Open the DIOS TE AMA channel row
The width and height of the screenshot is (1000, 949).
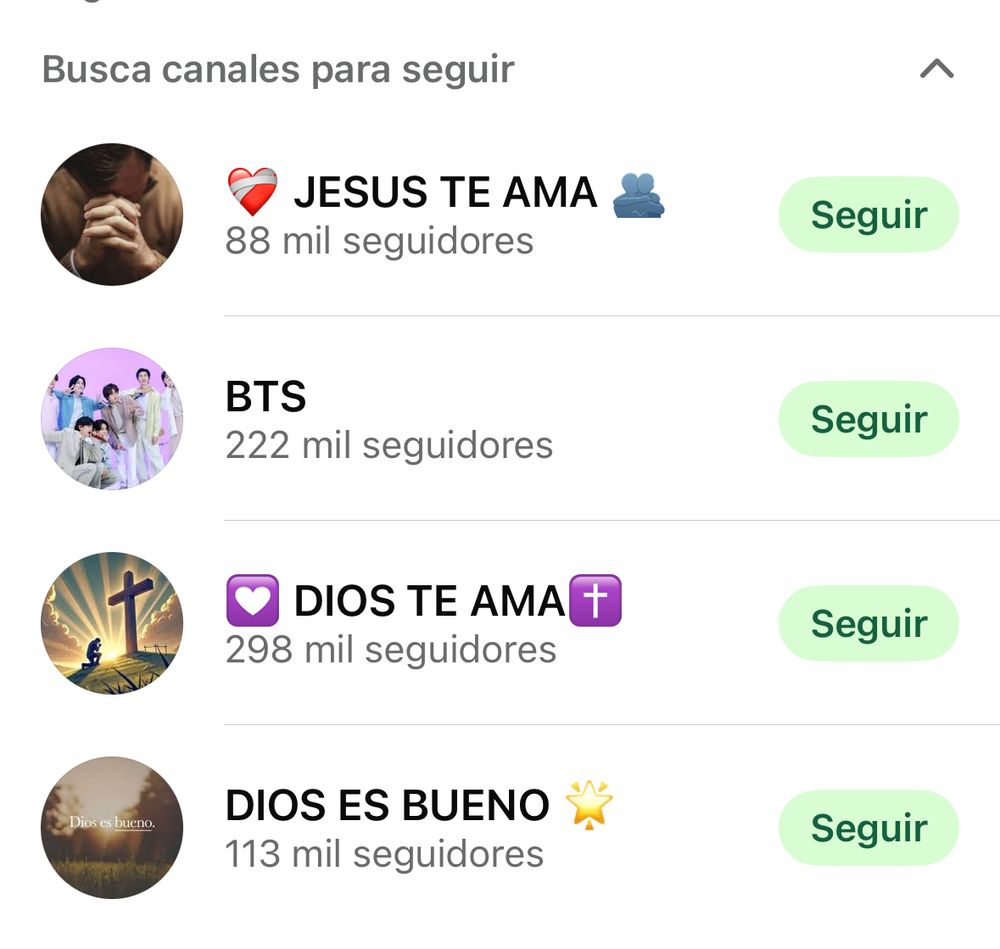(x=424, y=623)
